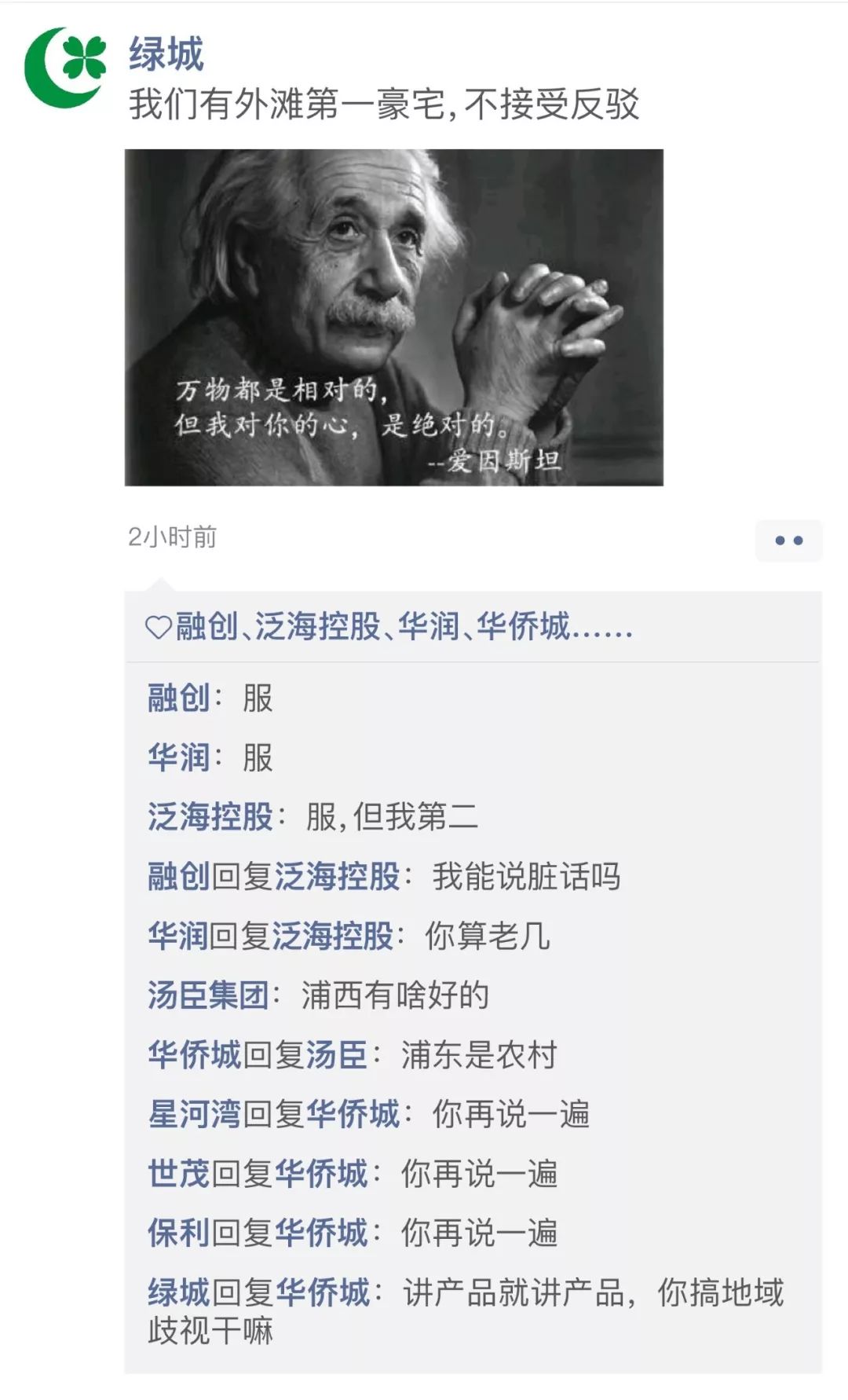Image resolution: width=848 pixels, height=1400 pixels.
Task: Tap 绿城's clover avatar
Action: tap(66, 66)
